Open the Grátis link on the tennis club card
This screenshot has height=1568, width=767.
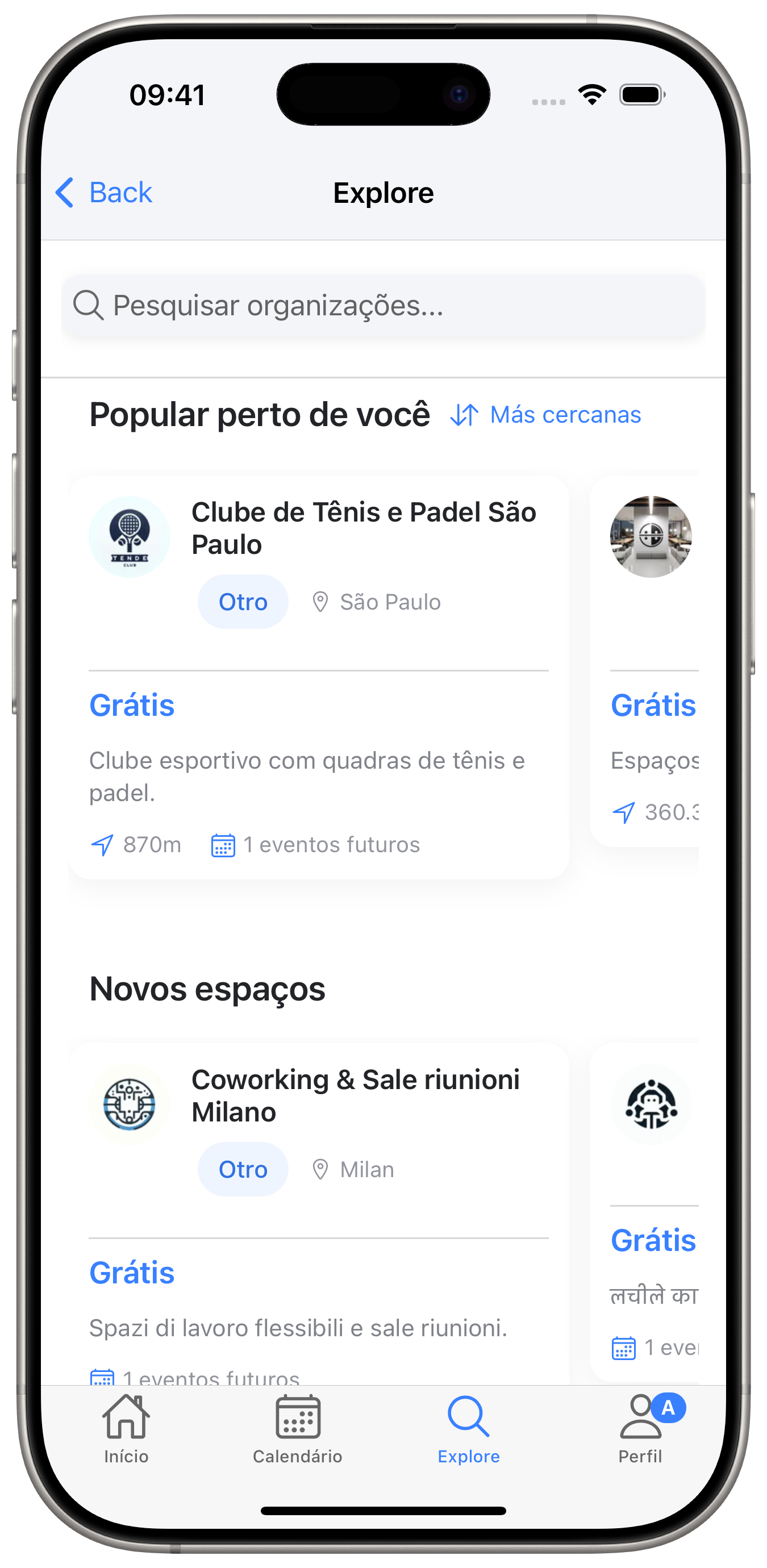131,705
